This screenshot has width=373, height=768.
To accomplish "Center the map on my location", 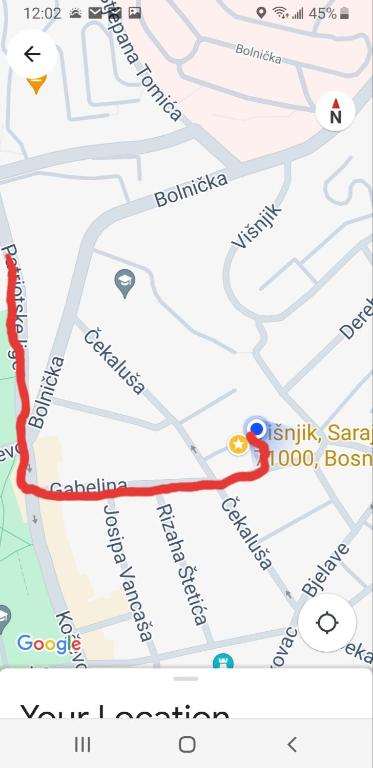I will pos(327,623).
